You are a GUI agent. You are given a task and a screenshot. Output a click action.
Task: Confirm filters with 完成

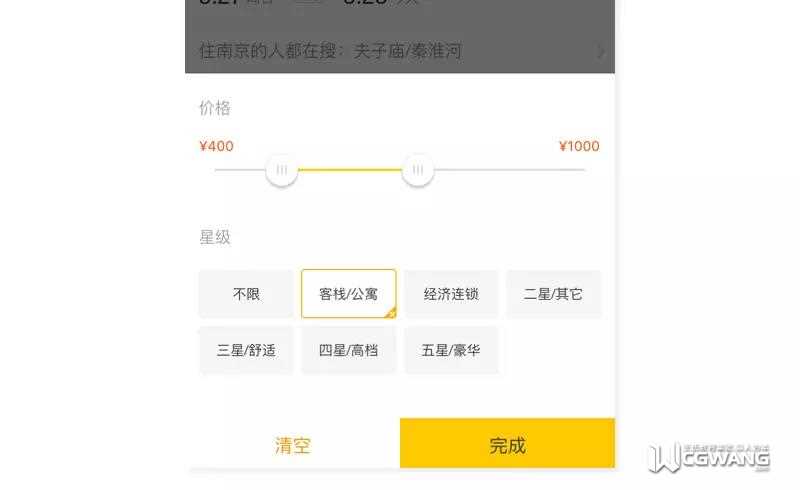(507, 445)
